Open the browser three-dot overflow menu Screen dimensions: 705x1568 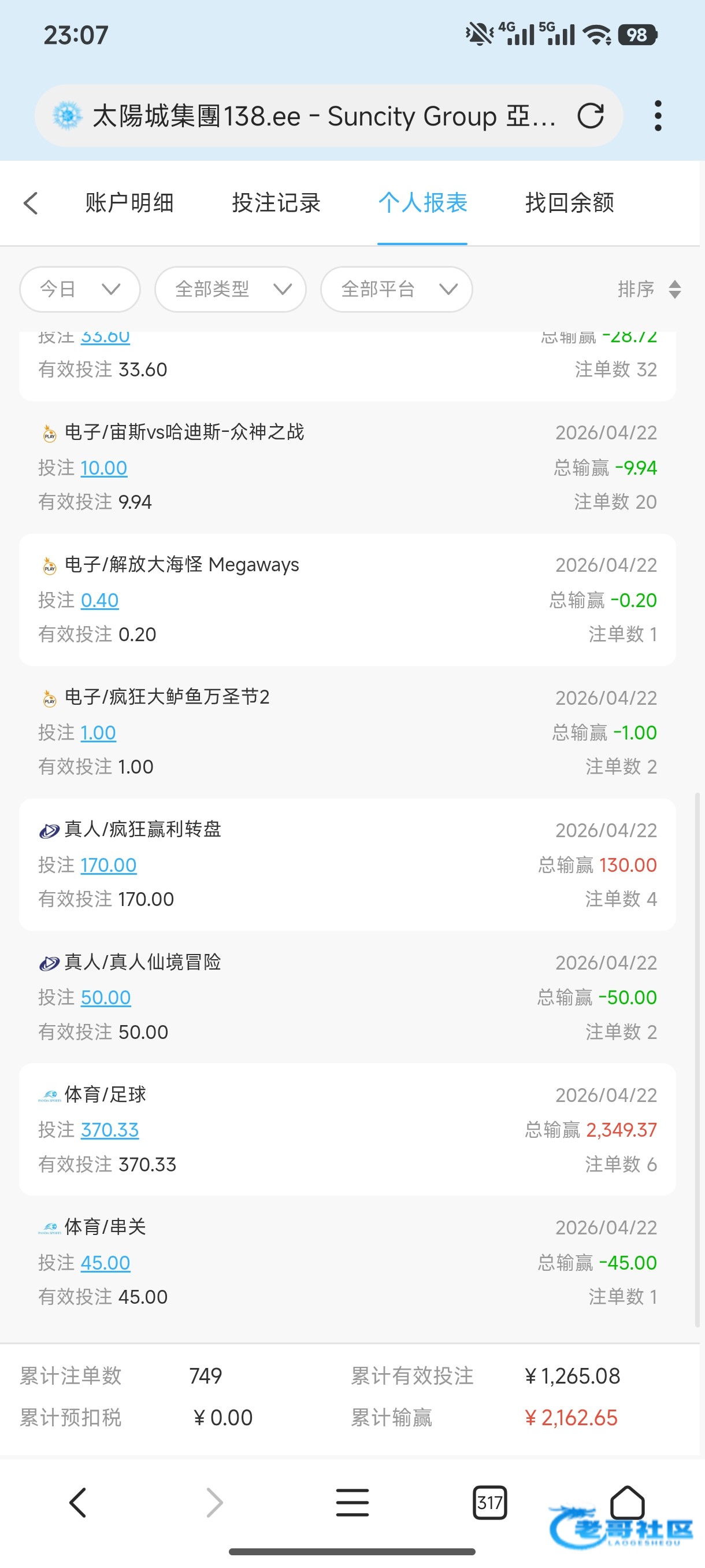658,116
